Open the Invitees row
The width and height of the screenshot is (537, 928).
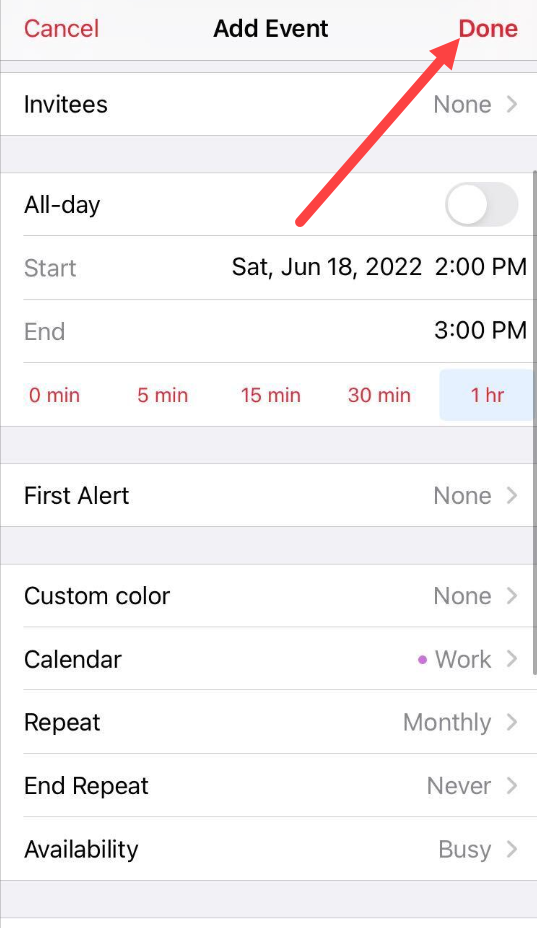point(268,104)
